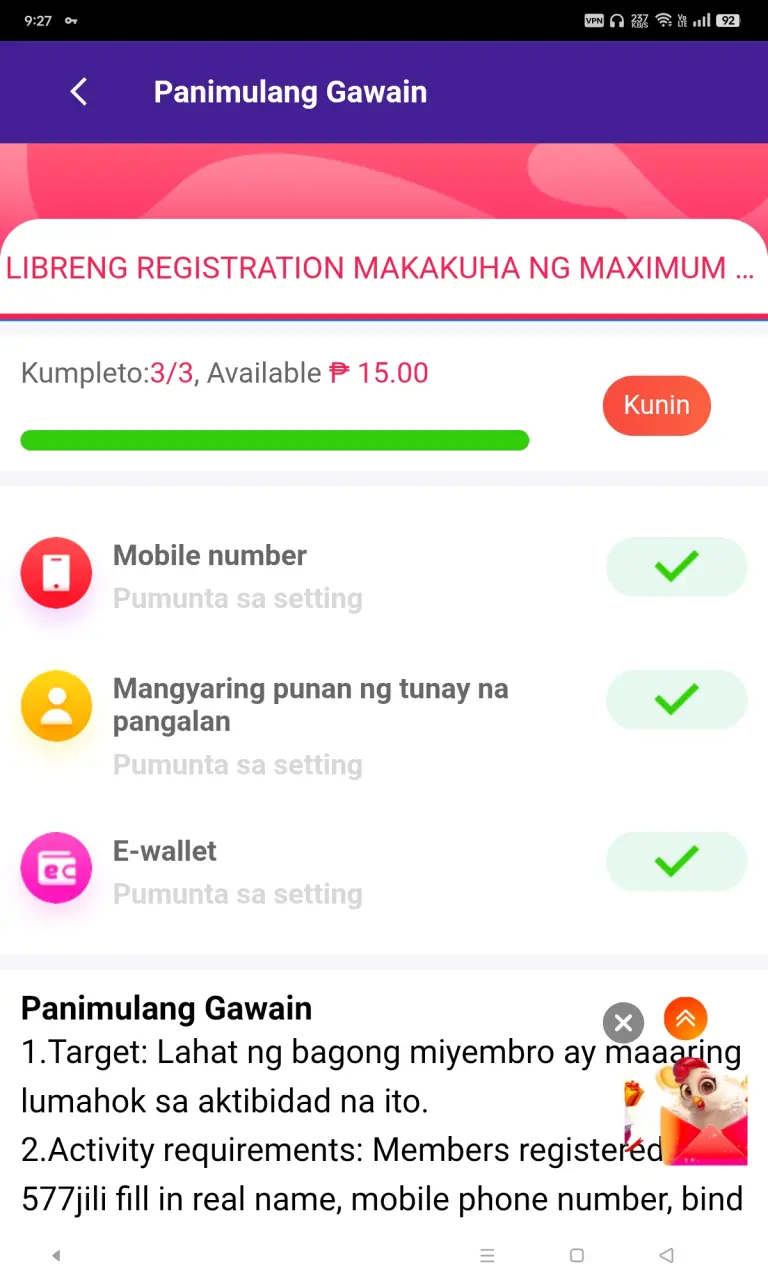Viewport: 768px width, 1280px height.
Task: Tap the orange scroll-to-top arrow
Action: pyautogui.click(x=685, y=1018)
